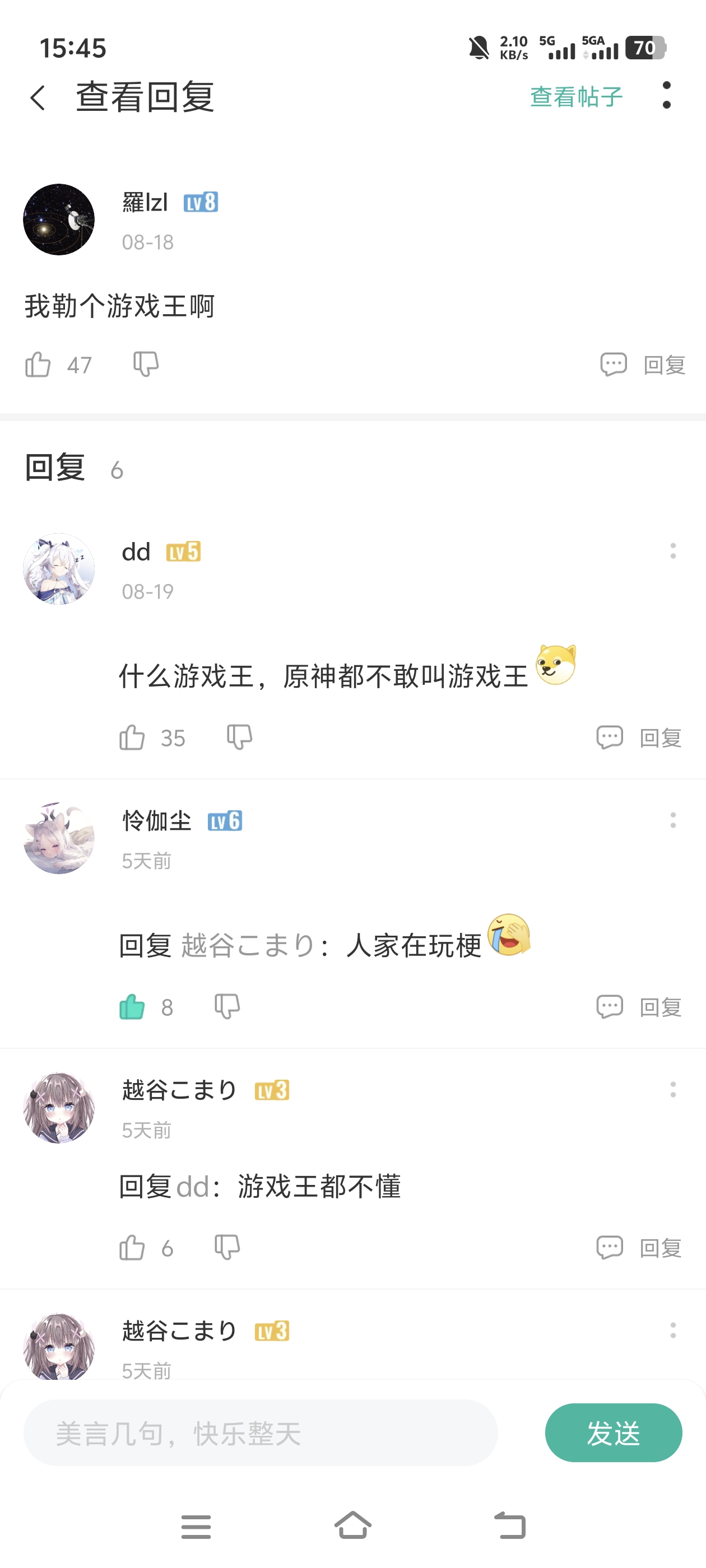
Task: Tap the speech bubble on 怜伽尘's reply
Action: 610,1006
